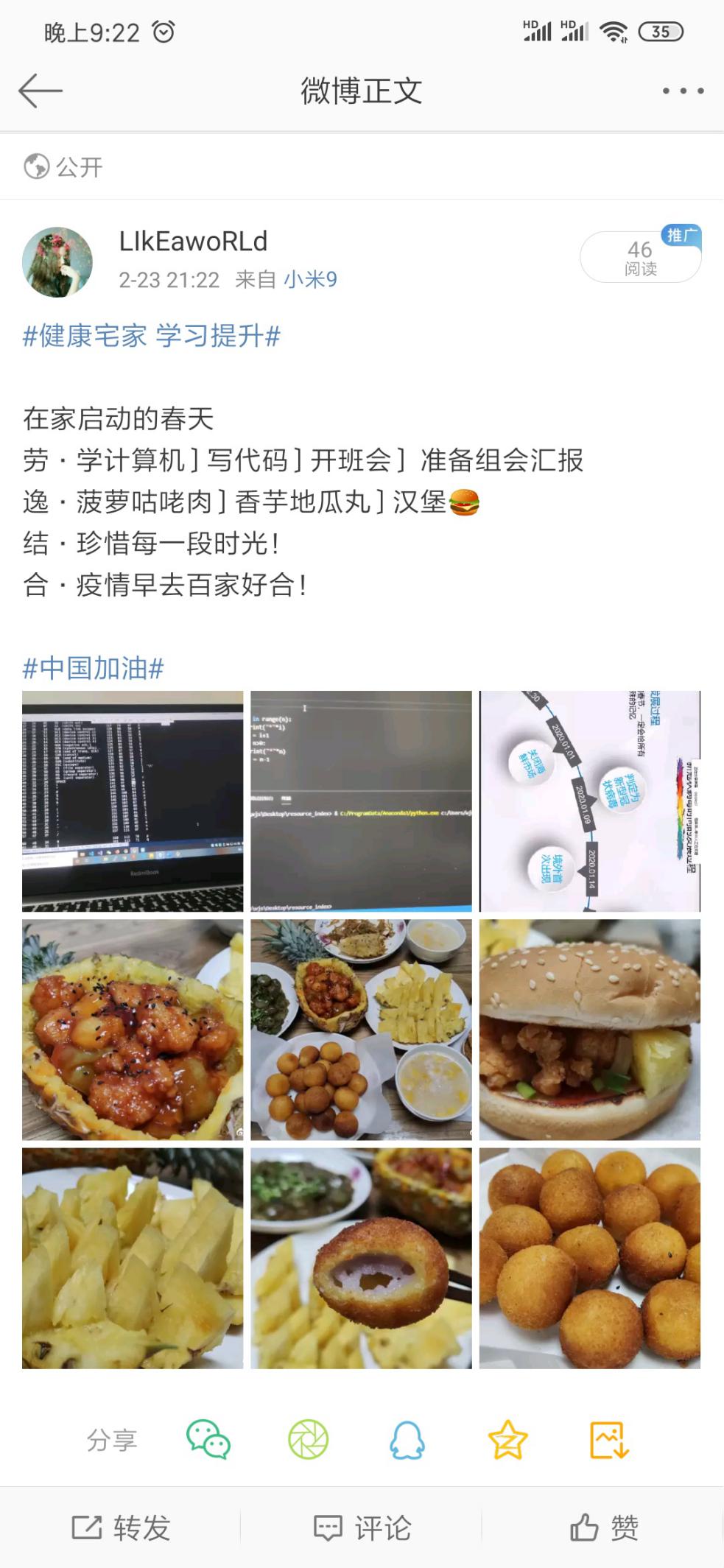
Task: Share to WeChat Moments via camera-shutter icon
Action: [308, 1440]
